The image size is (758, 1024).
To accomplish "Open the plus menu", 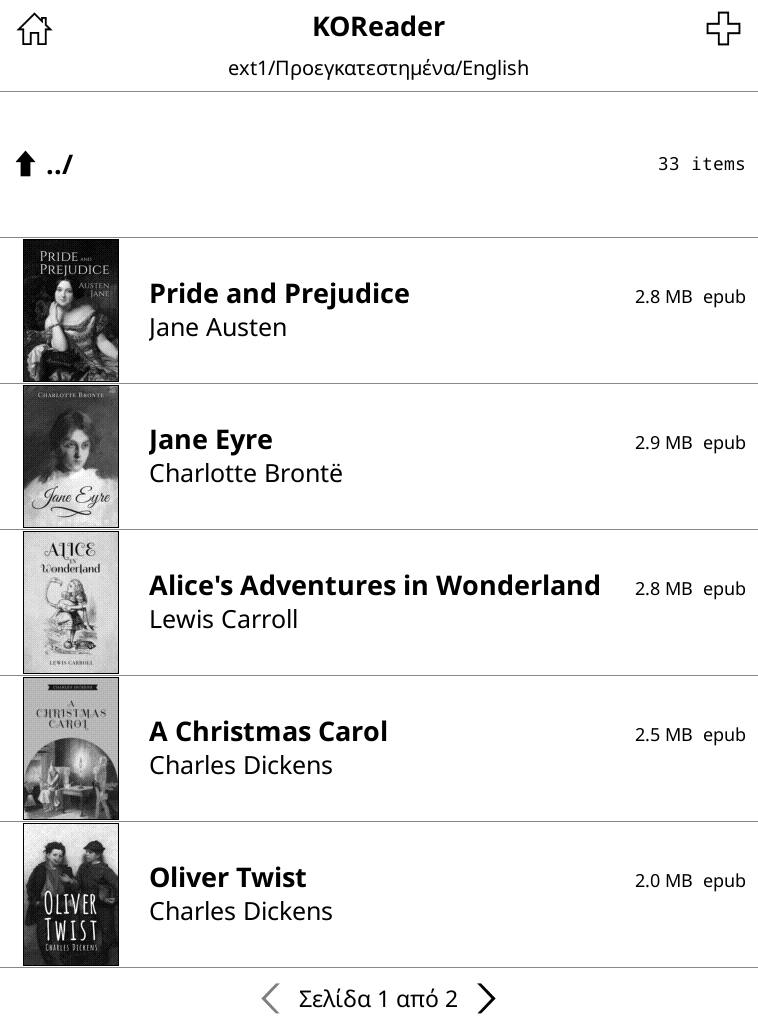I will [x=723, y=29].
